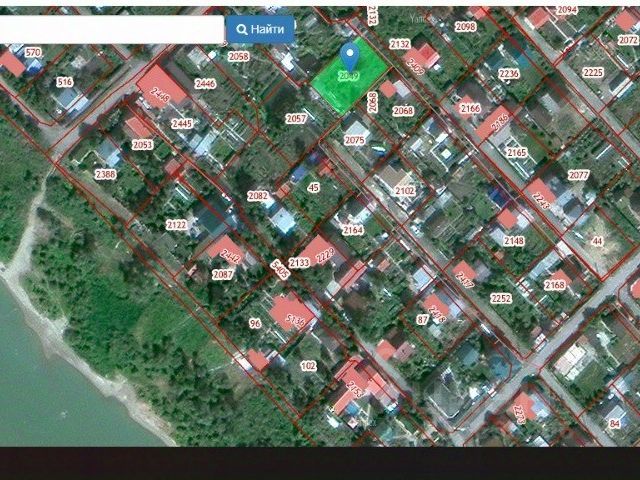Tap the search input field
The image size is (640, 480).
110,29
